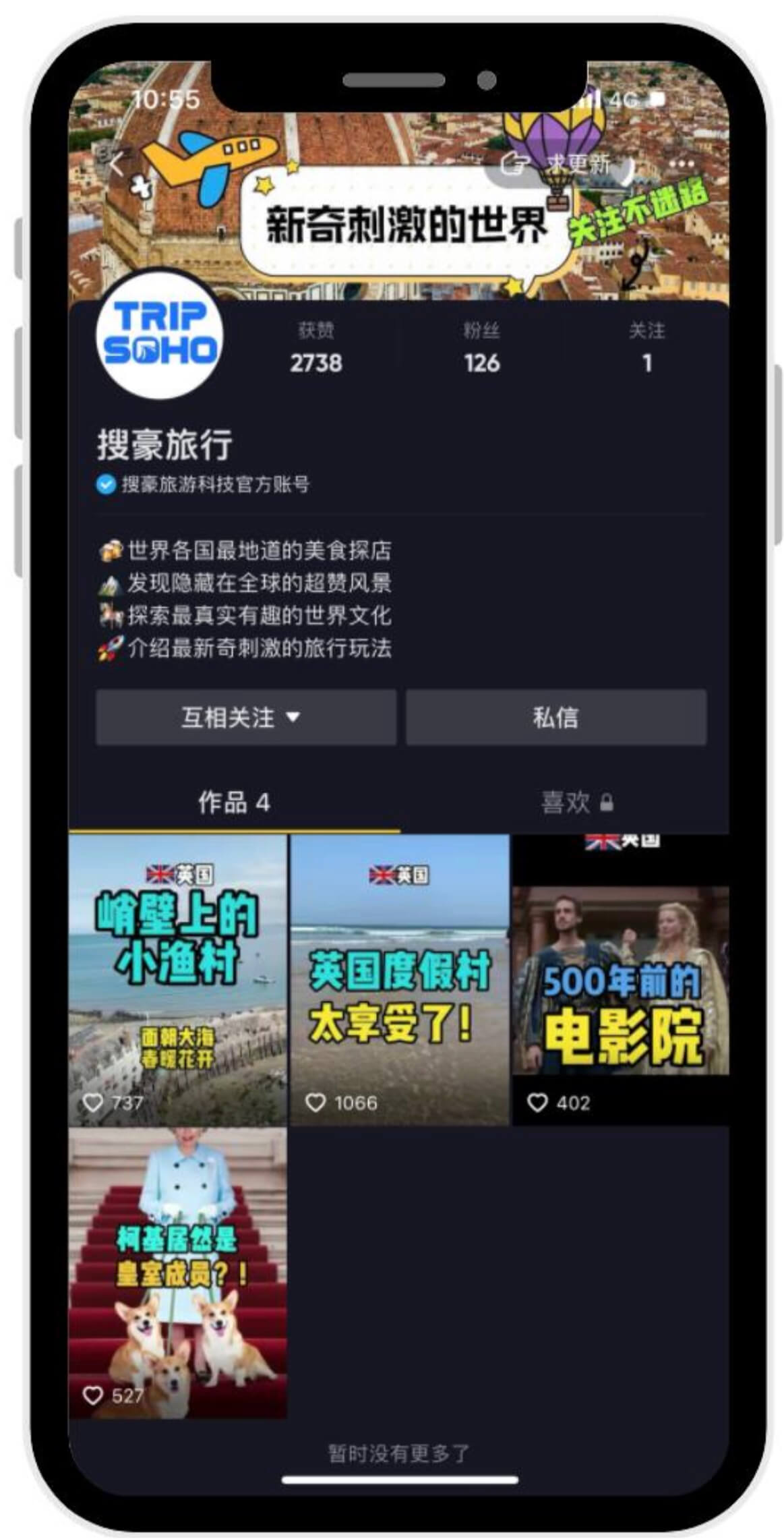Open the 关注 following list
This screenshot has height=1539, width=784.
click(x=646, y=349)
